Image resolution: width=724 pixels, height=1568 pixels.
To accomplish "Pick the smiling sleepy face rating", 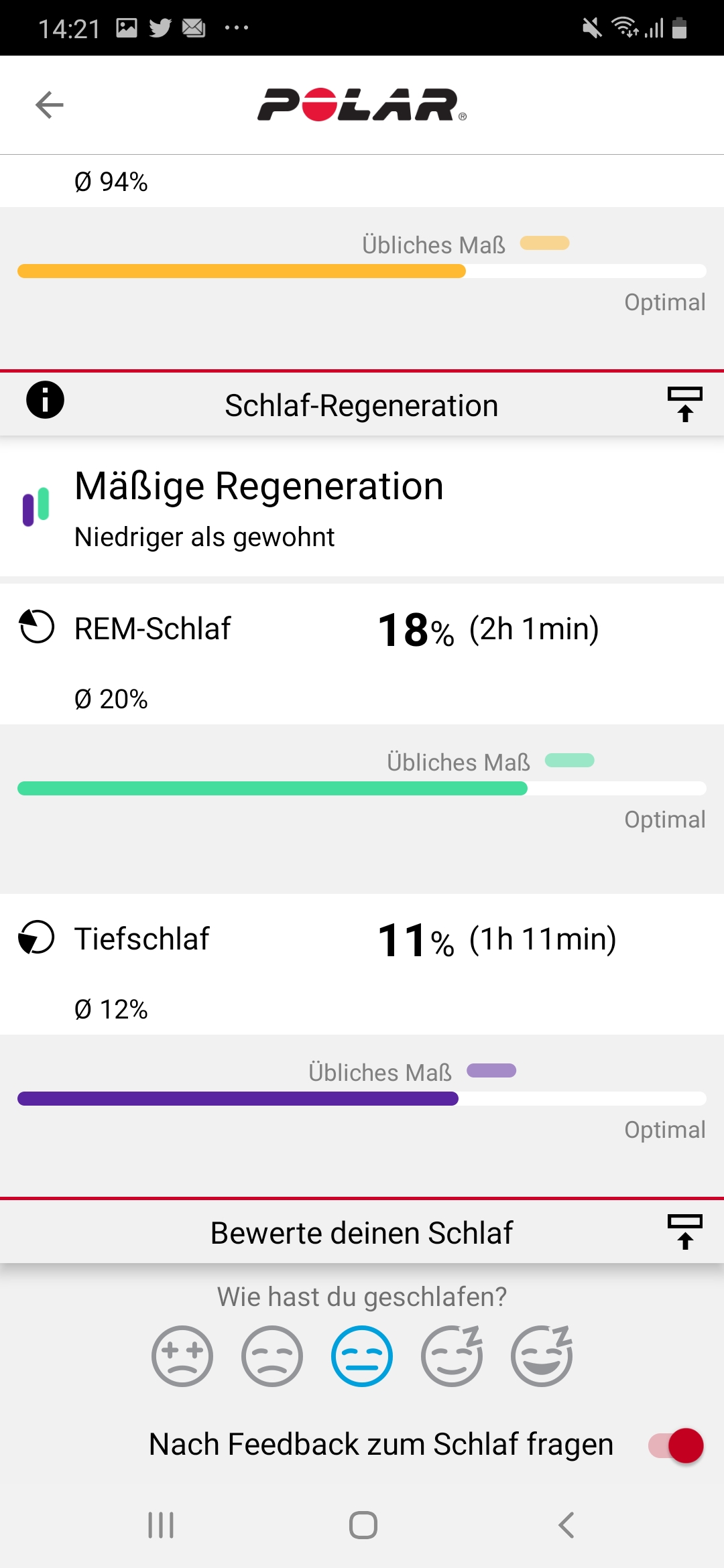I will pos(452,1356).
